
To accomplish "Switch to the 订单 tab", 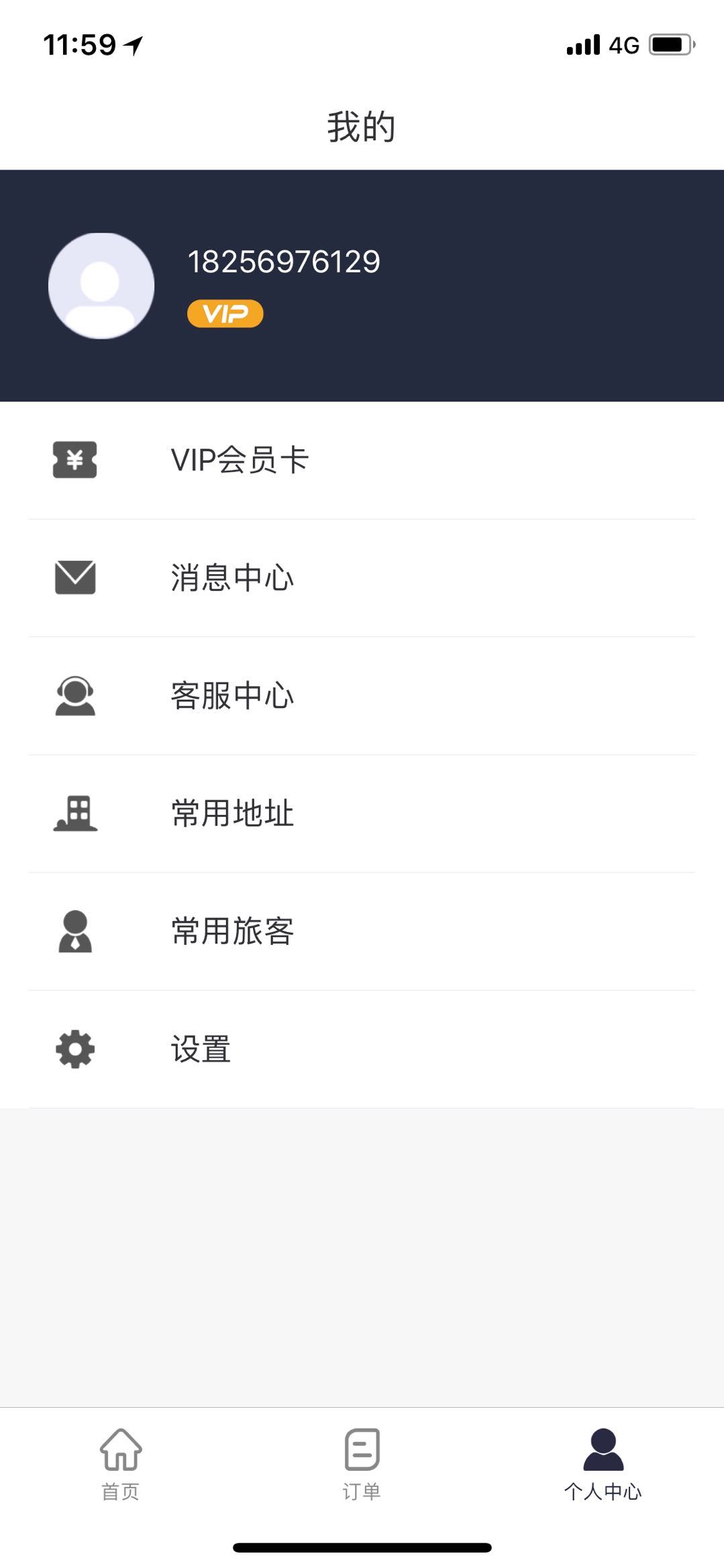I will (x=362, y=1465).
